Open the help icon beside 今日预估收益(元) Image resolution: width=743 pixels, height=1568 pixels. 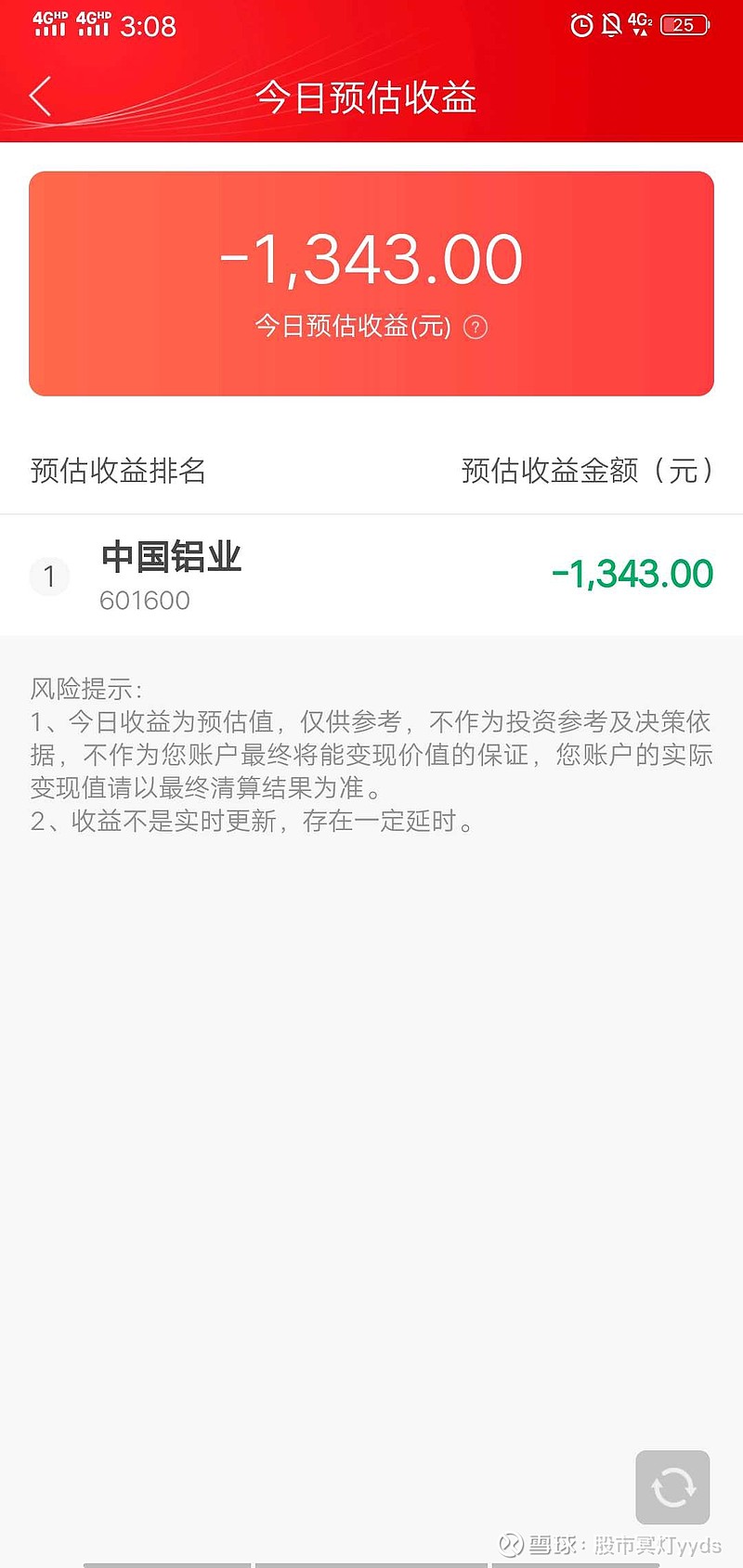coord(476,327)
